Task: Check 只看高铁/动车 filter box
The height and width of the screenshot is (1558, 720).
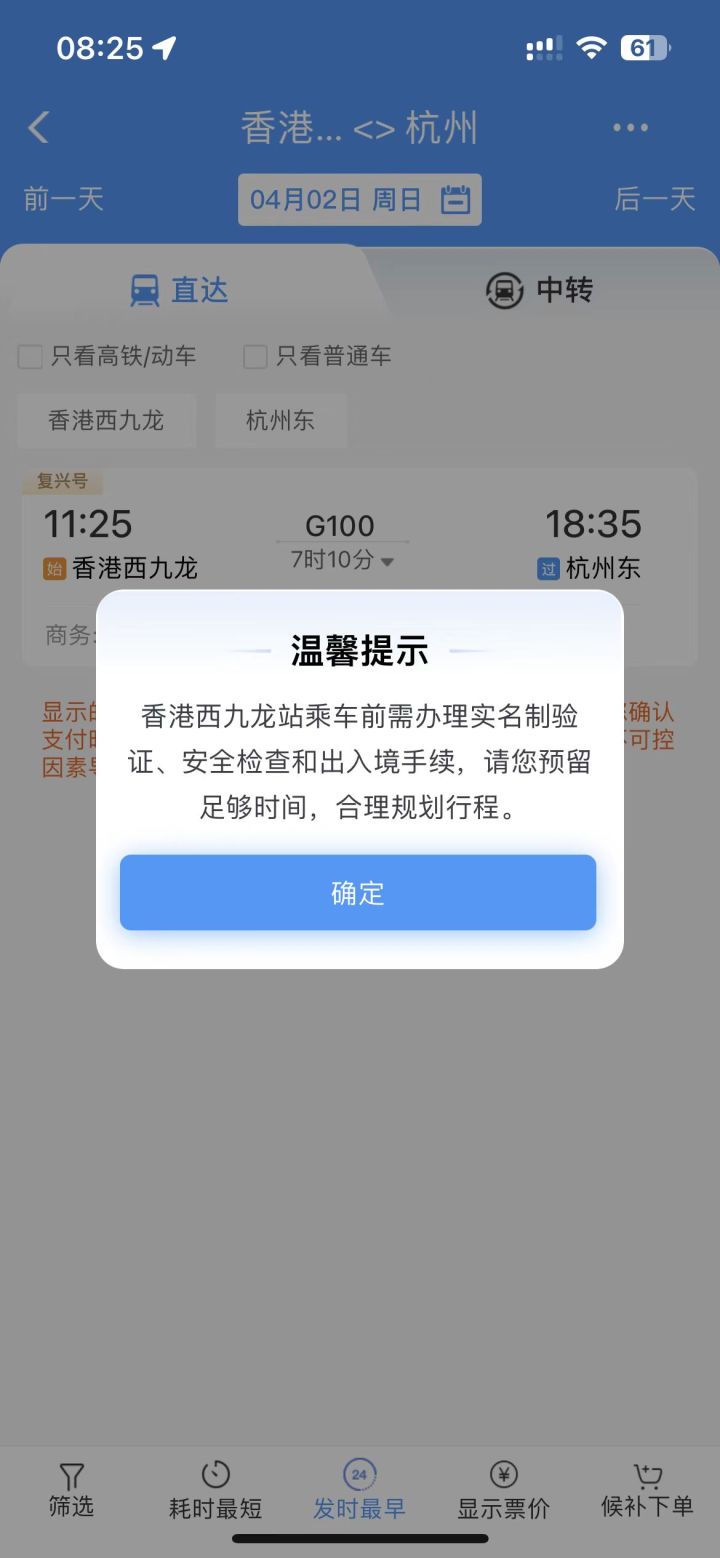Action: coord(30,356)
